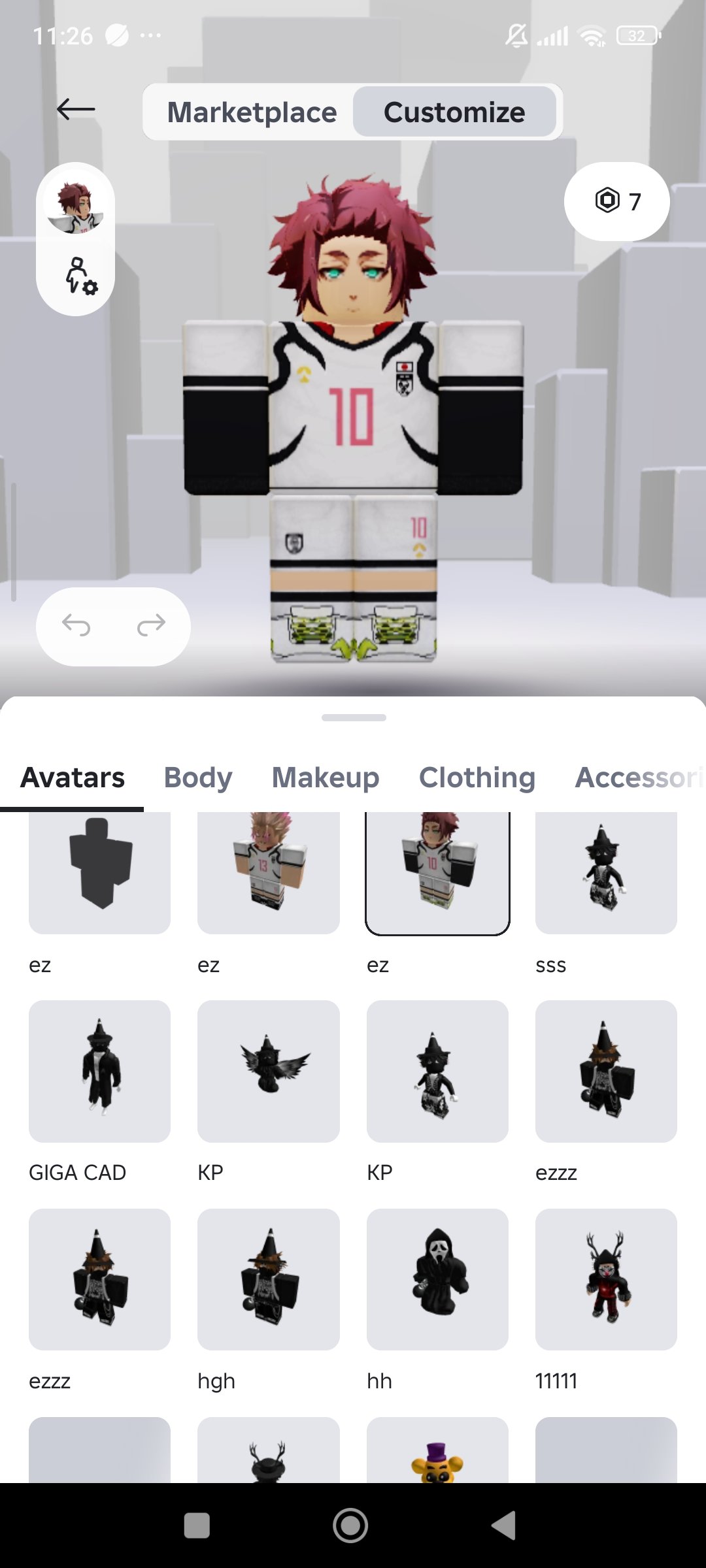Viewport: 706px width, 1568px height.
Task: Go back using the top-left arrow
Action: click(76, 109)
